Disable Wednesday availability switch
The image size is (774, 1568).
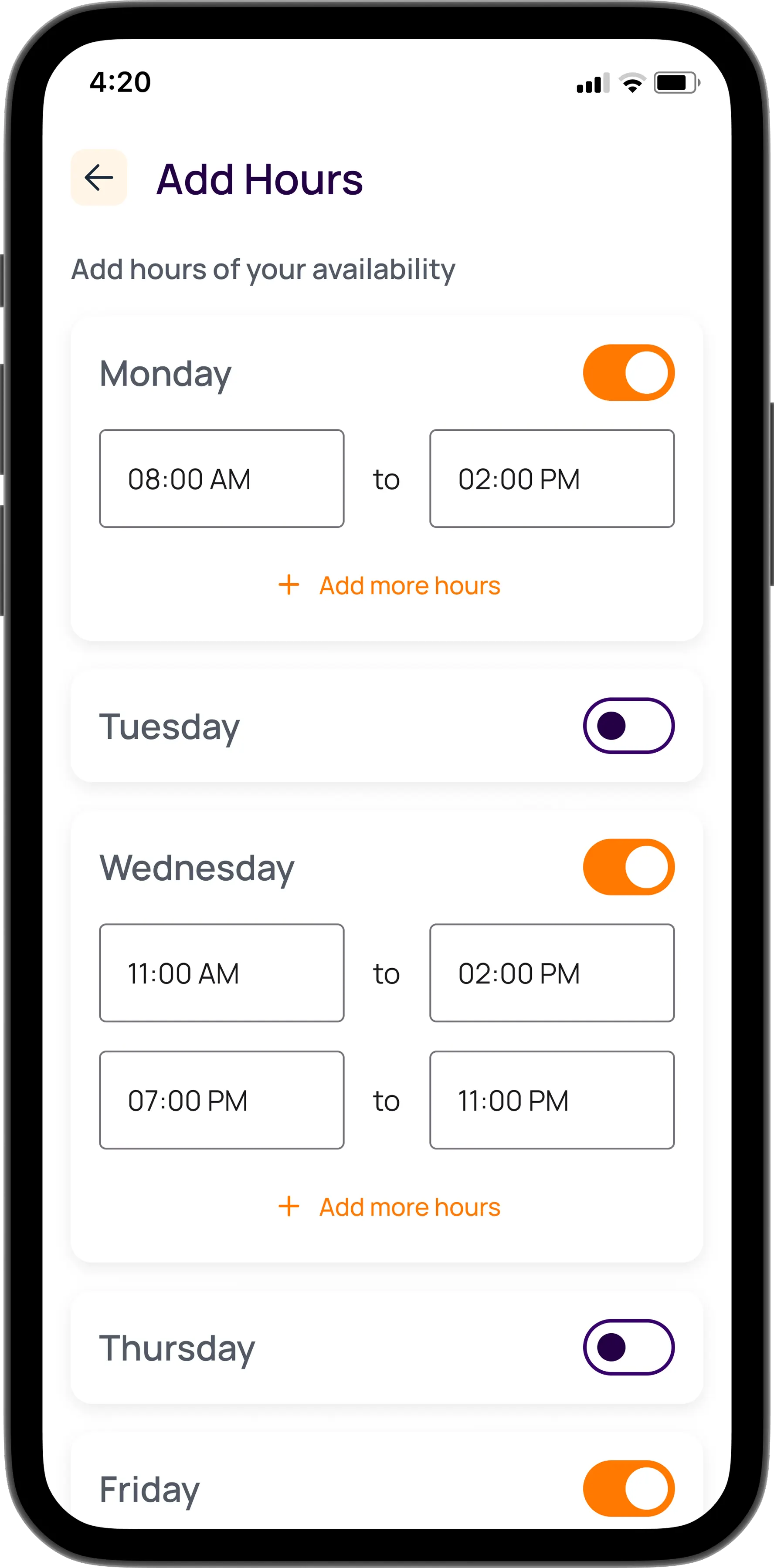[x=628, y=867]
